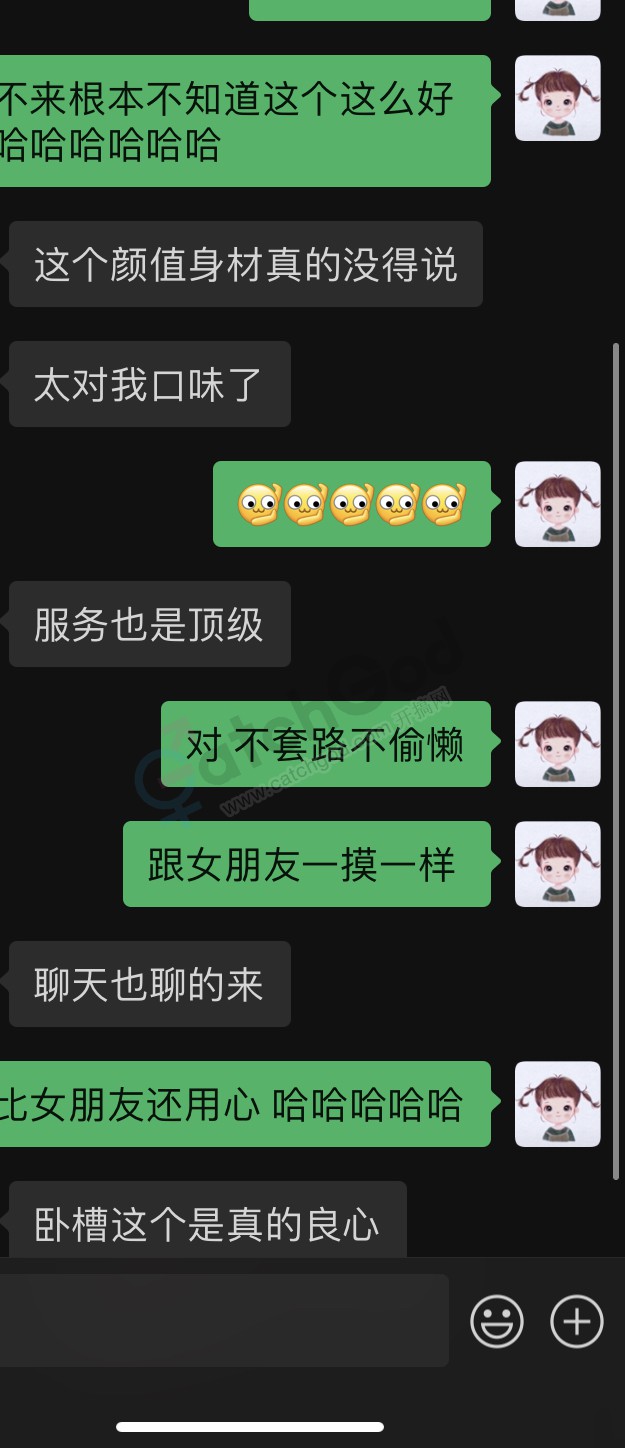This screenshot has height=1448, width=625.
Task: Tap avatar beside "不来根本不知道" message
Action: tap(557, 98)
